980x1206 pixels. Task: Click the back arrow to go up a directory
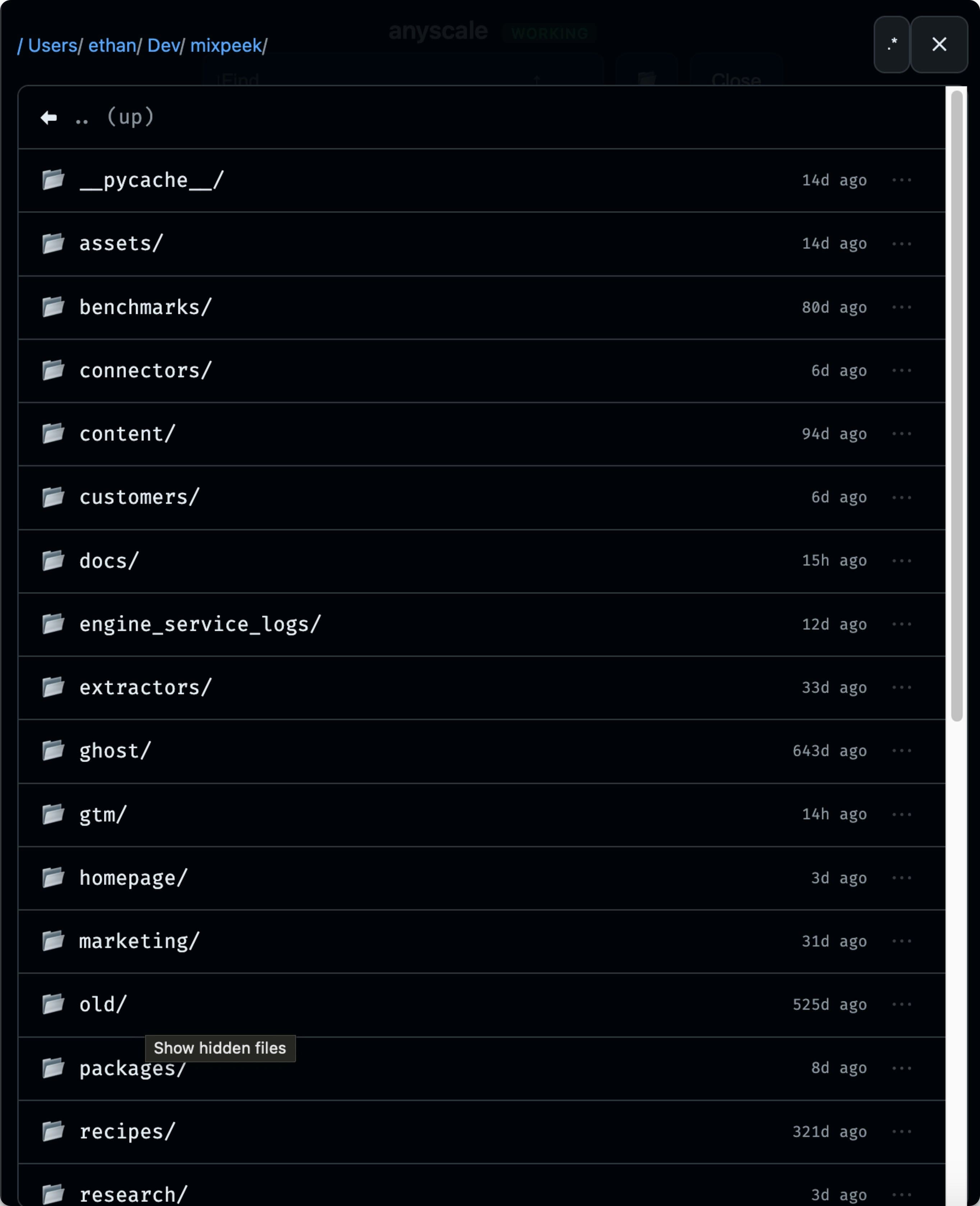pos(50,118)
